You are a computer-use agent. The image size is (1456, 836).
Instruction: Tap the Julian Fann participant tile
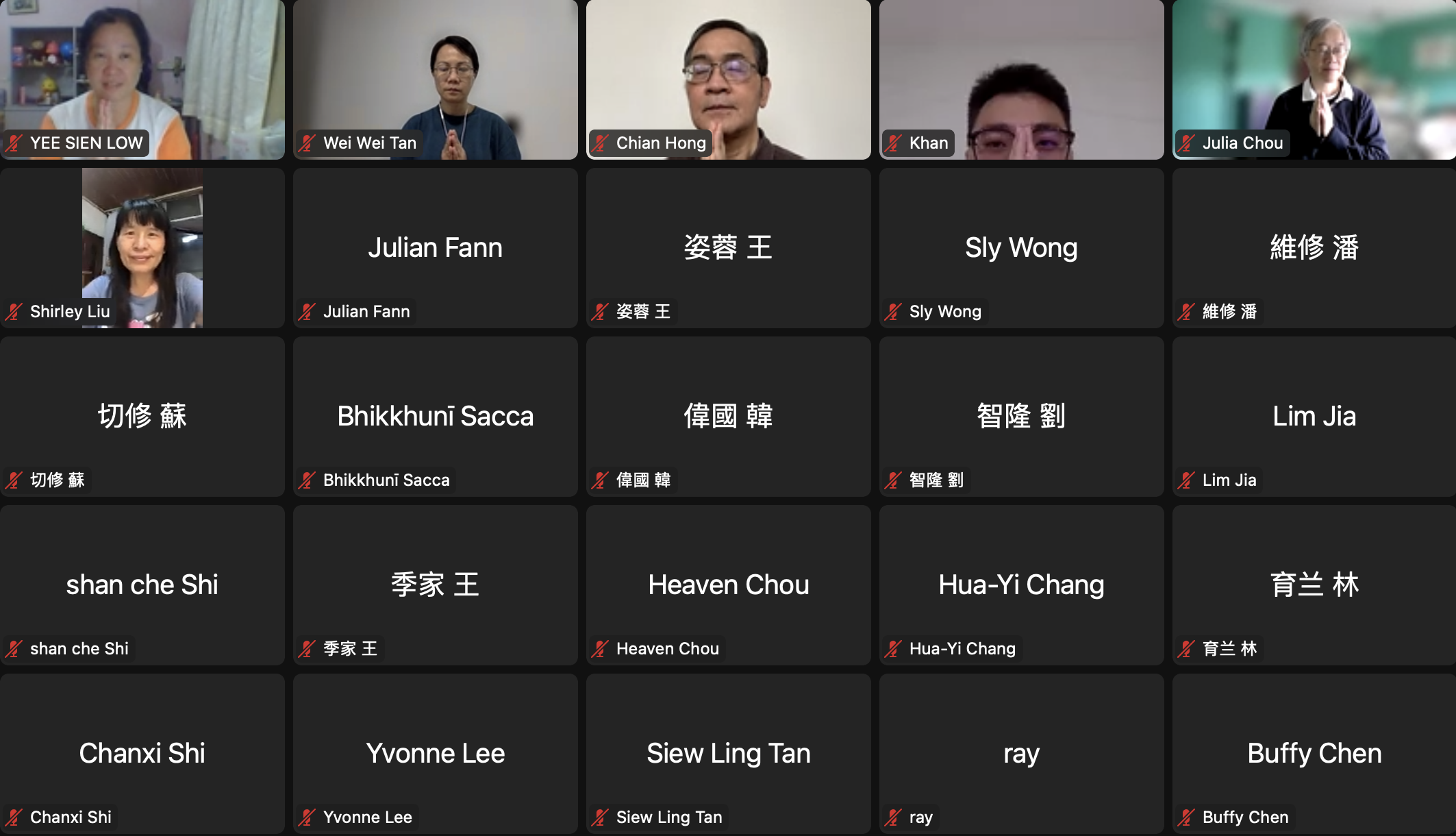pyautogui.click(x=435, y=247)
